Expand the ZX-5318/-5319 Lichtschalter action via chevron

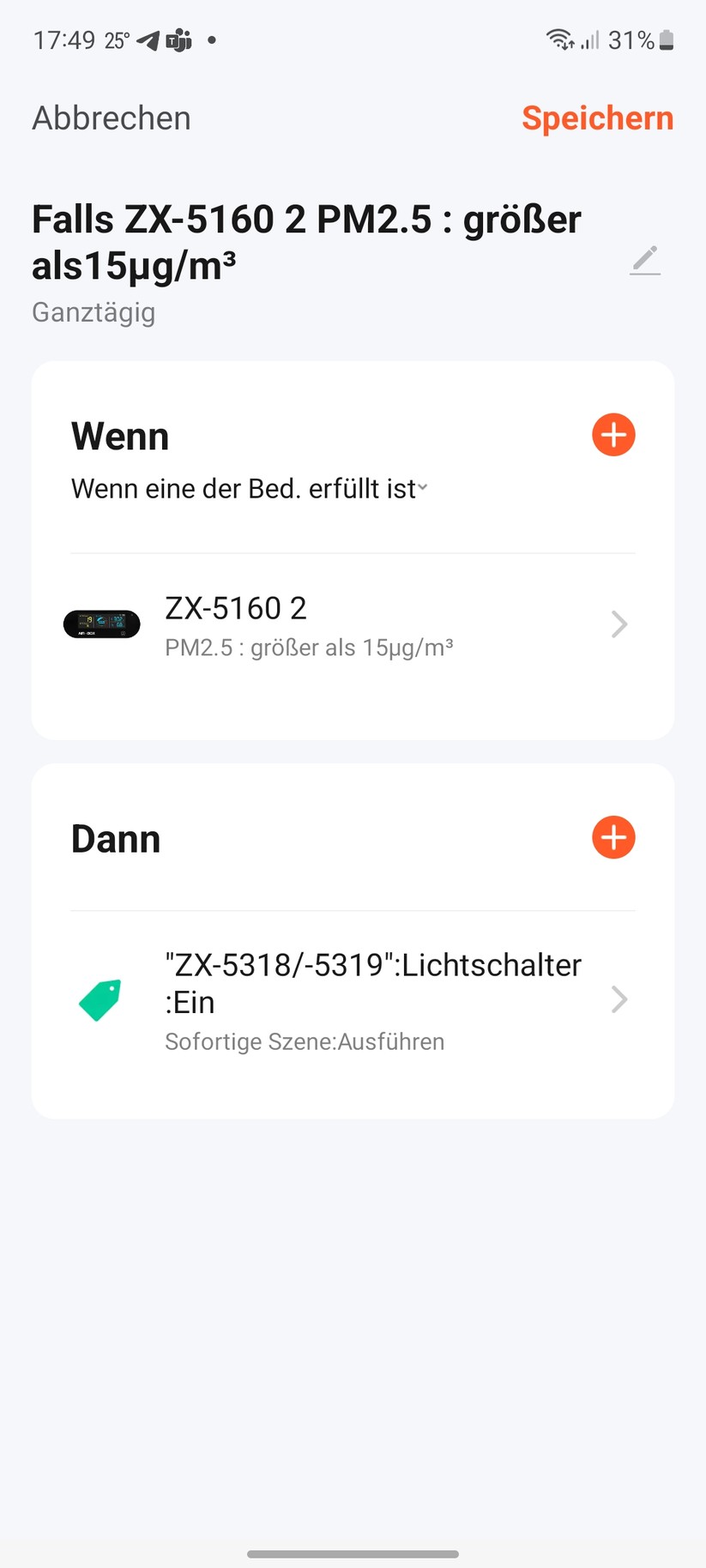coord(619,999)
